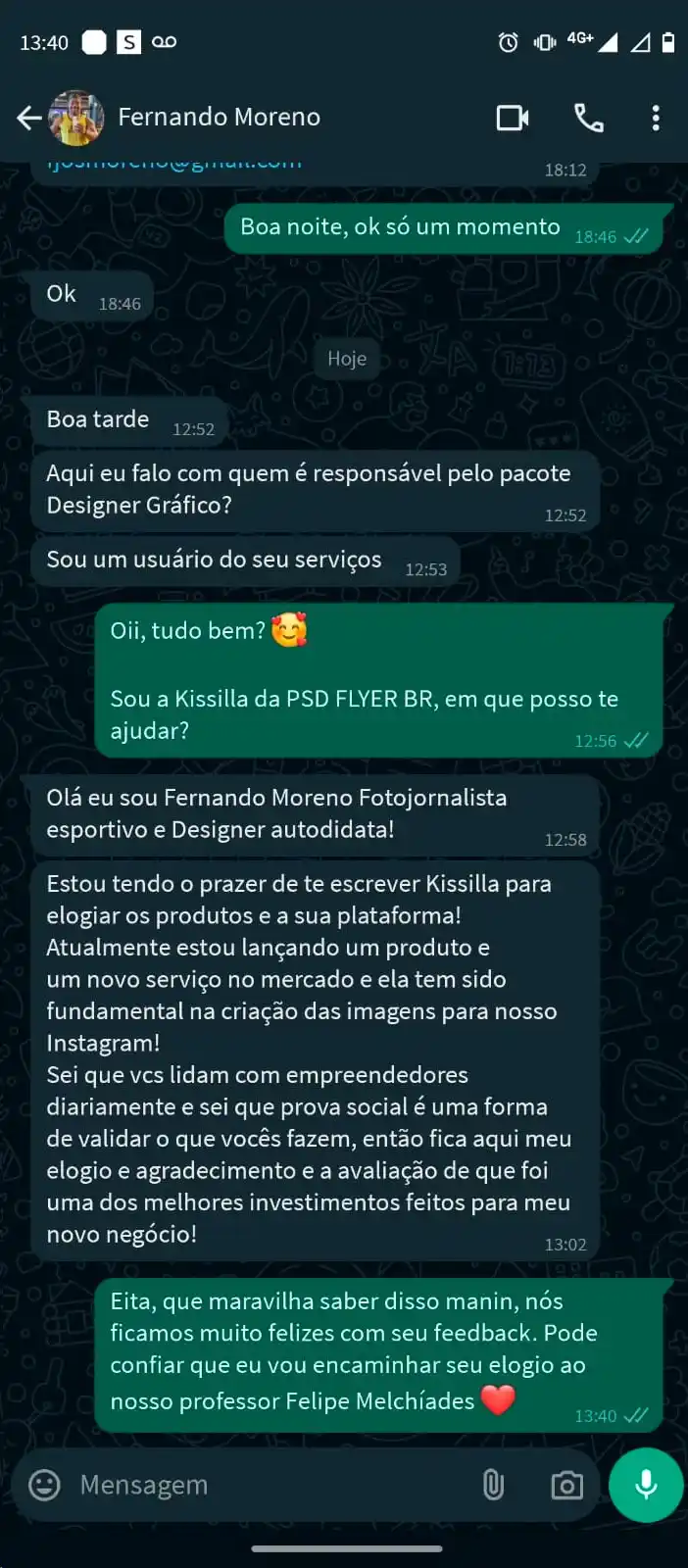Screen dimensions: 688x1568
Task: Open Fernando Moreno's contact info
Action: click(x=219, y=118)
